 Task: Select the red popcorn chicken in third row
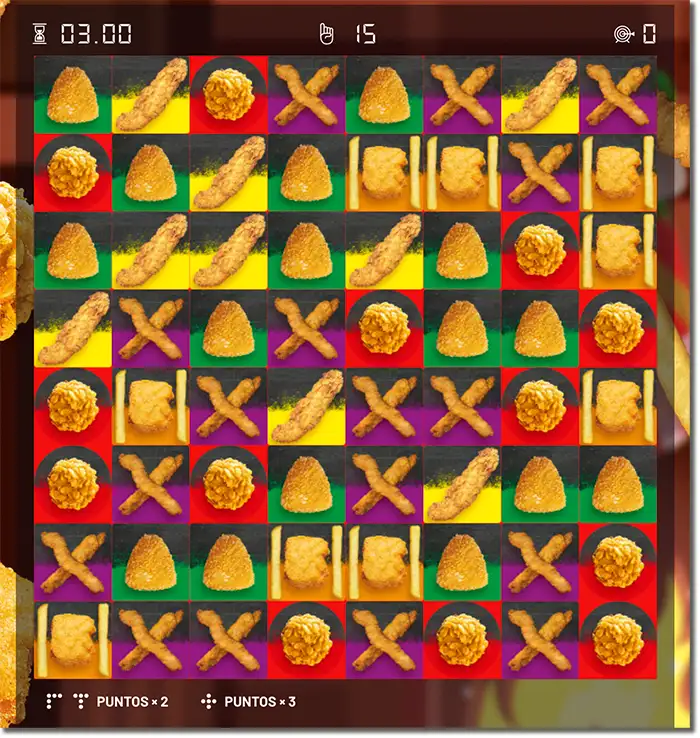click(541, 251)
